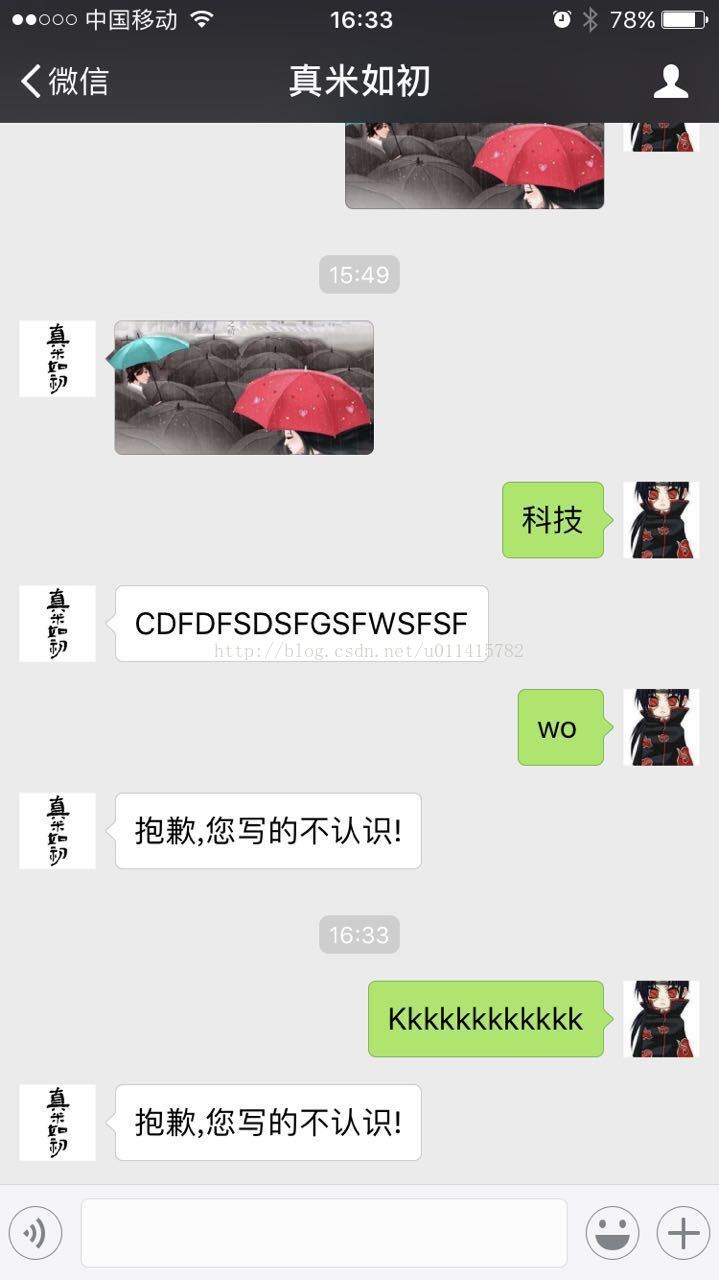Viewport: 719px width, 1280px height.
Task: Open my avatar beside the 科技 message
Action: coord(661,520)
